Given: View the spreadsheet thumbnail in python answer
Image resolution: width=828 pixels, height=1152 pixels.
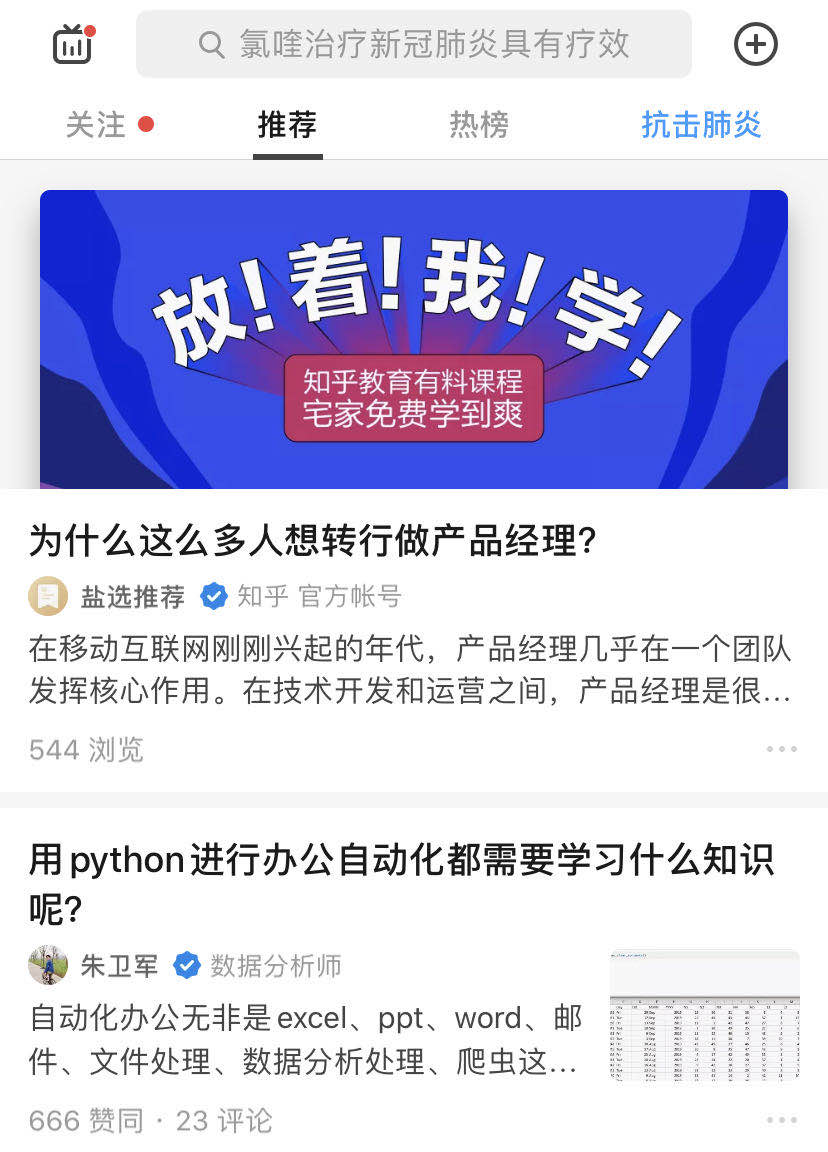Looking at the screenshot, I should (704, 1015).
